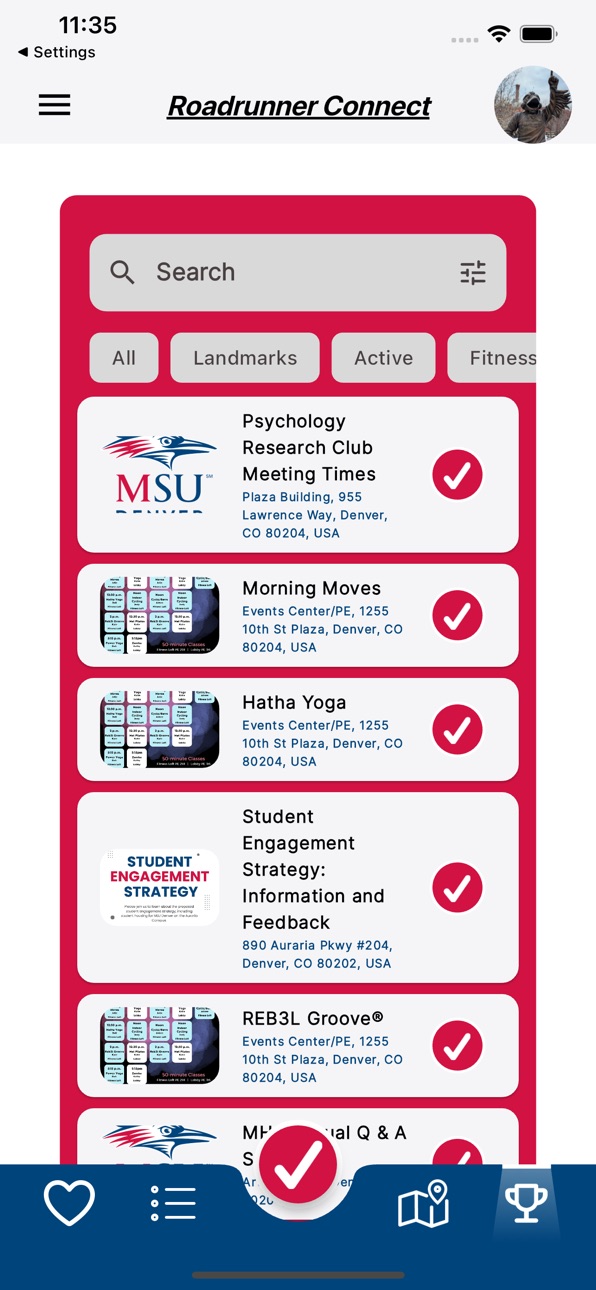Tap the Search field

pos(298,272)
